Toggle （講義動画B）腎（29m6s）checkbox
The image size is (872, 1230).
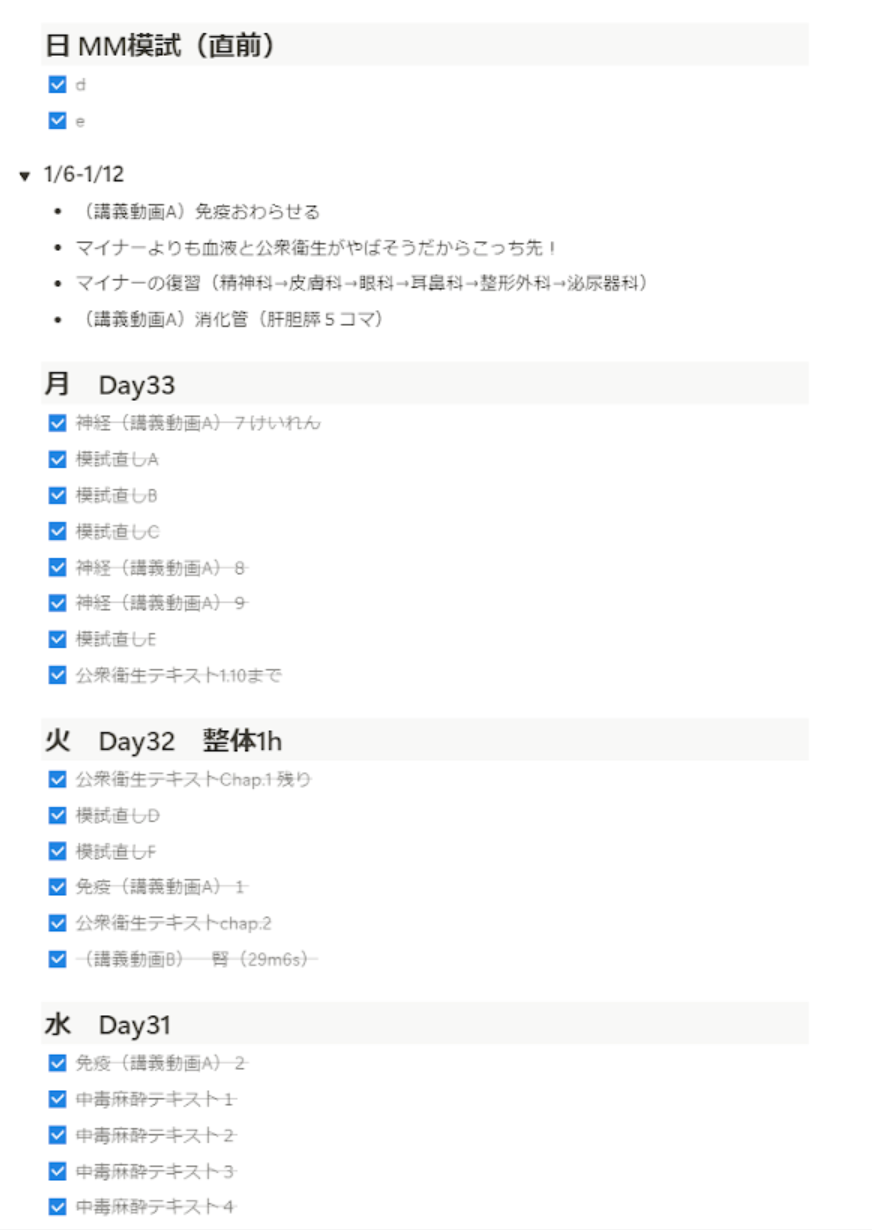pyautogui.click(x=57, y=959)
